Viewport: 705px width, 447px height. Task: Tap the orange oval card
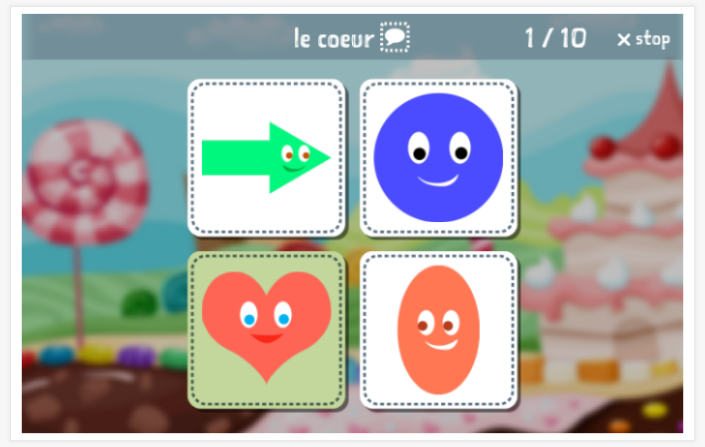tap(438, 330)
